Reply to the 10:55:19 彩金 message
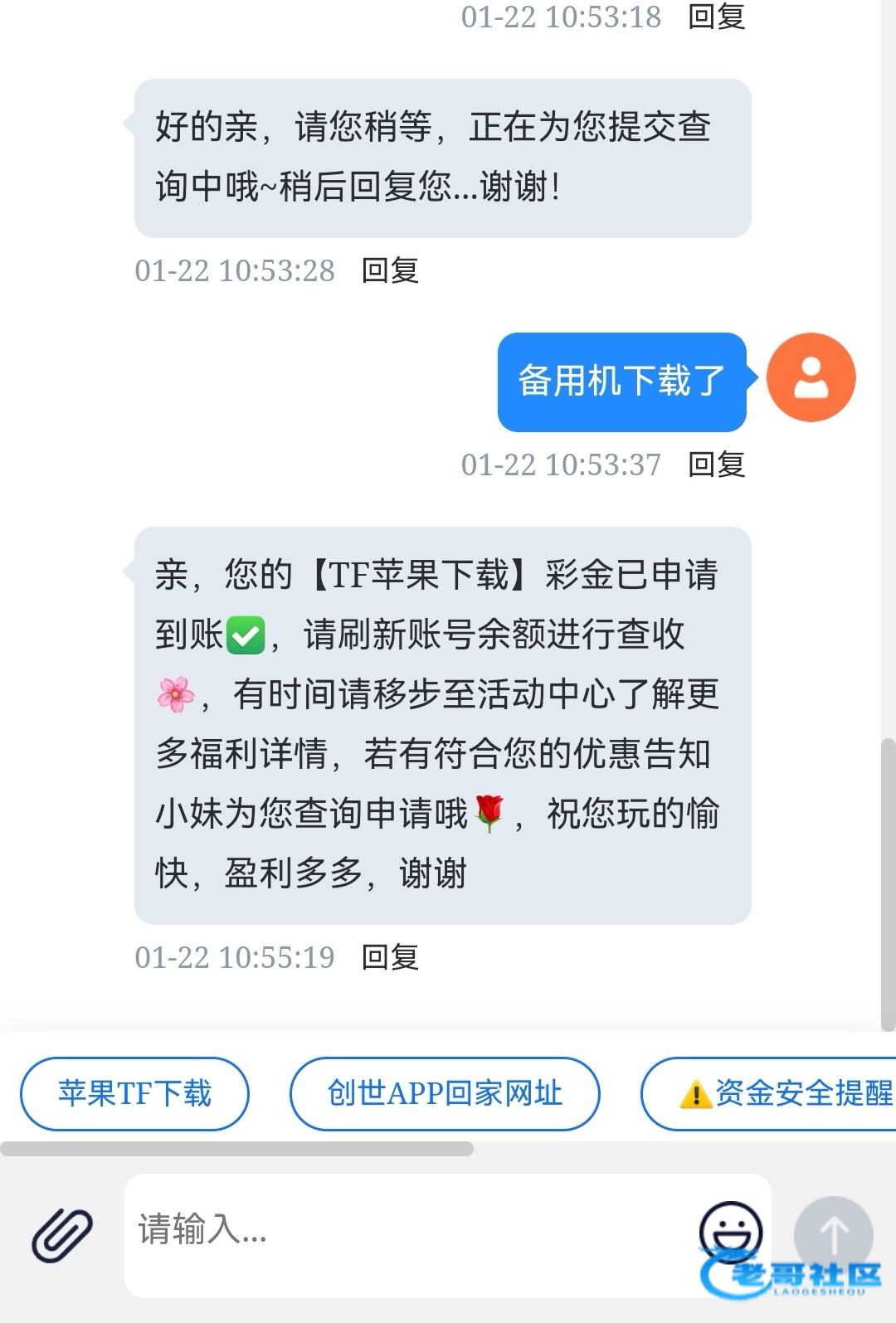This screenshot has width=896, height=1323. click(x=390, y=957)
